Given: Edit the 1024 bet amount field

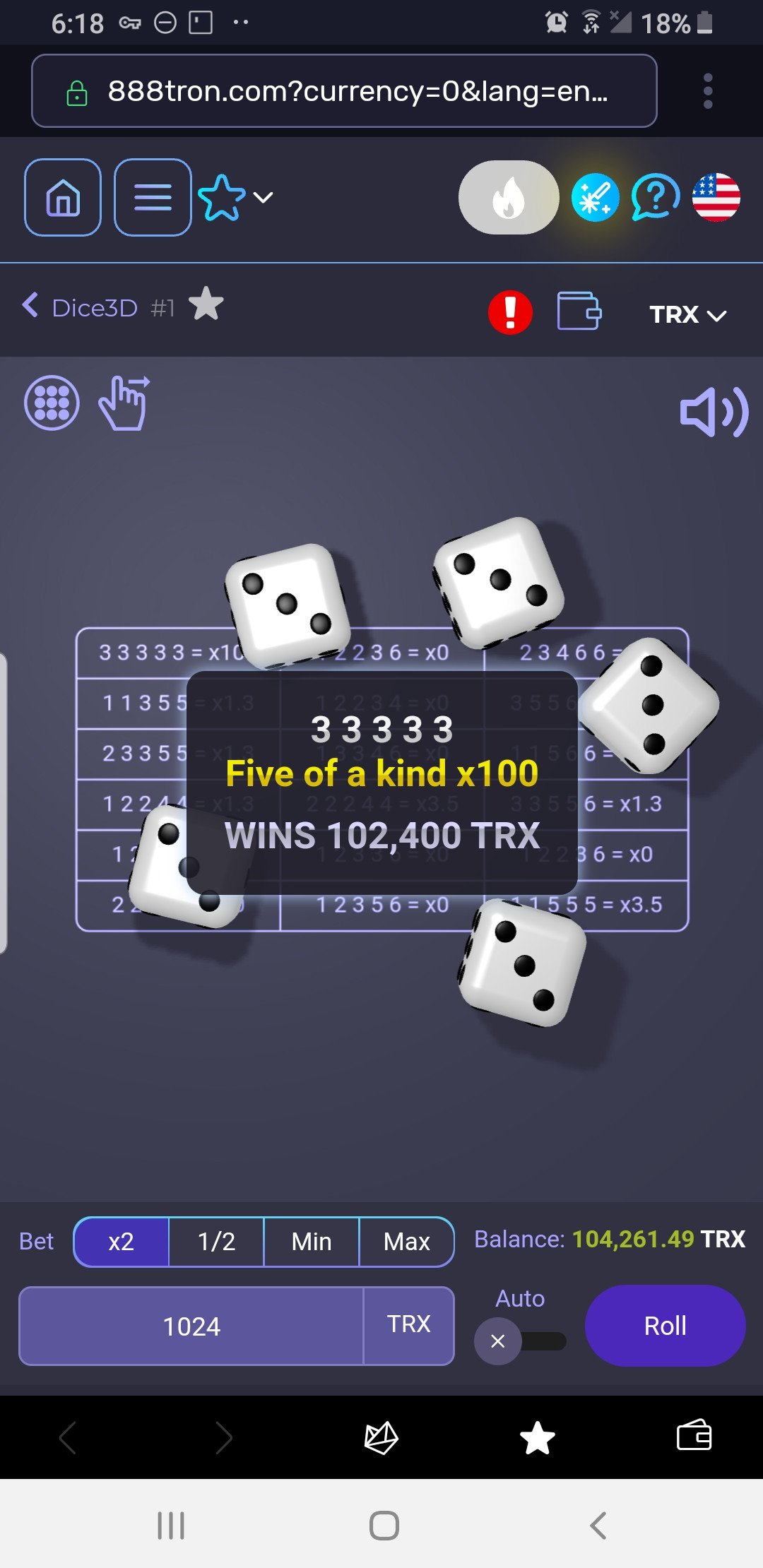Looking at the screenshot, I should [191, 1326].
